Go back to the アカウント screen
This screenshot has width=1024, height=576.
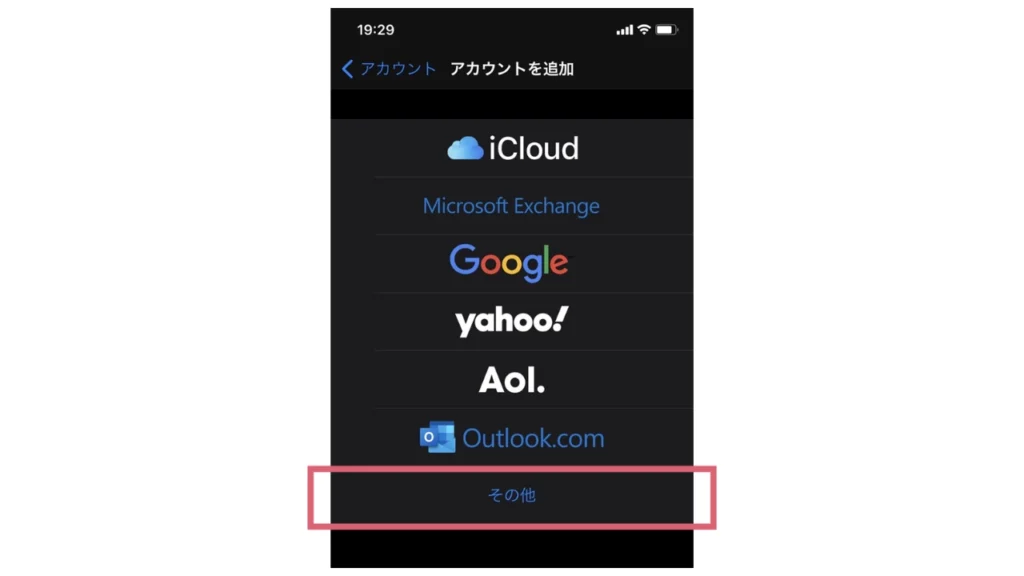coord(389,69)
